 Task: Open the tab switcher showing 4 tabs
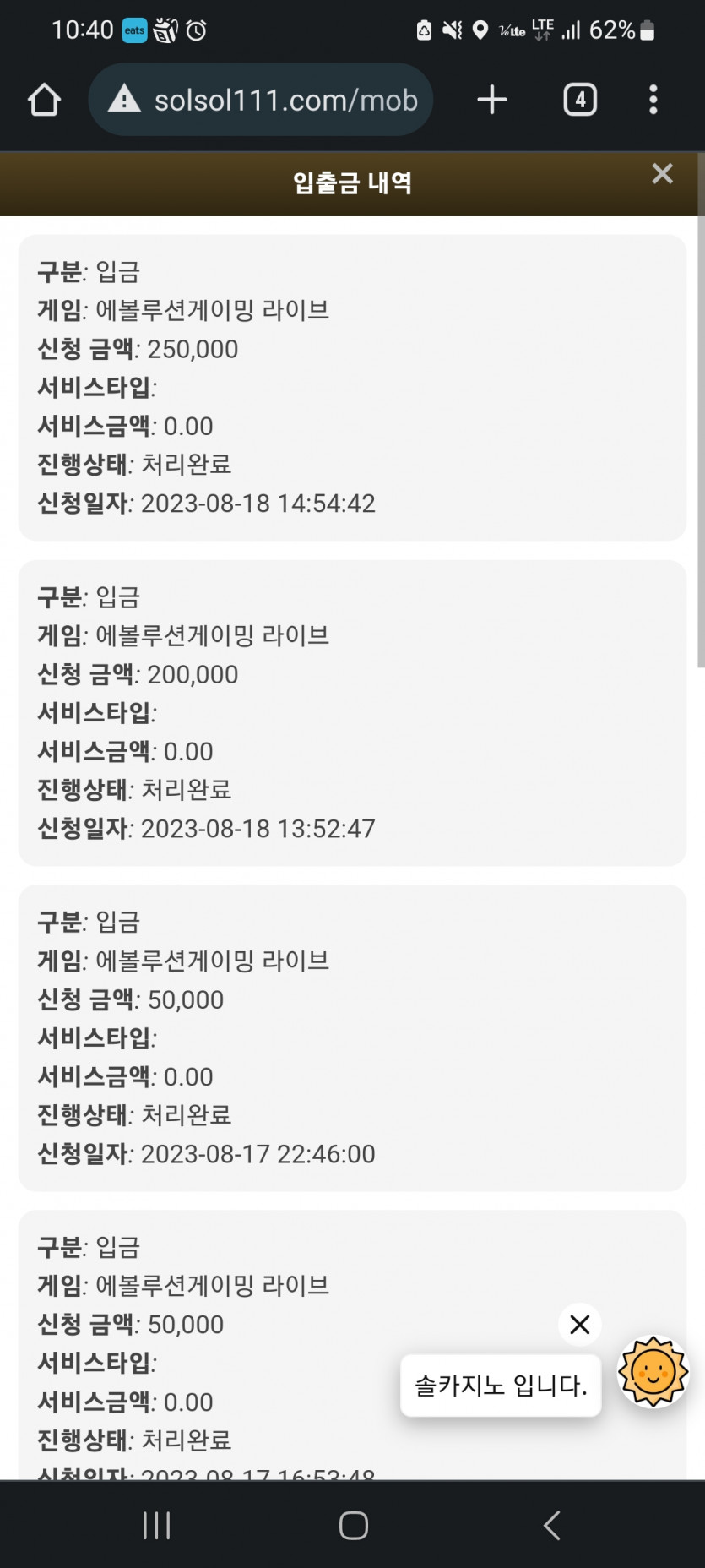click(x=580, y=100)
